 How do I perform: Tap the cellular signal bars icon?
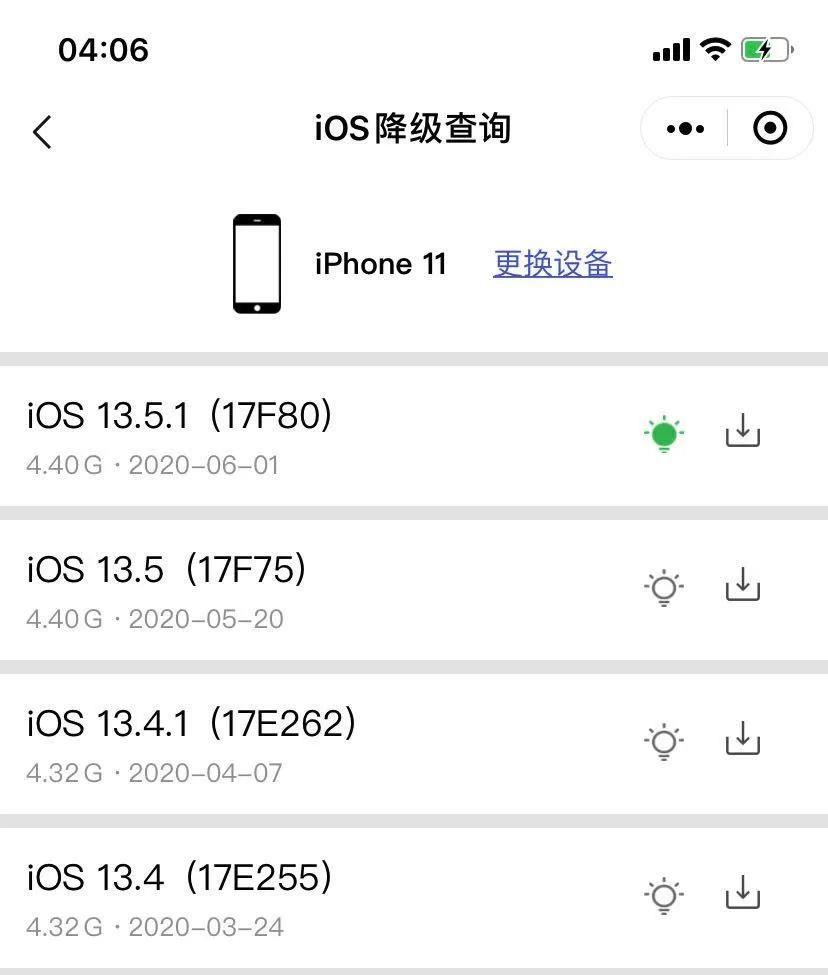pos(672,48)
